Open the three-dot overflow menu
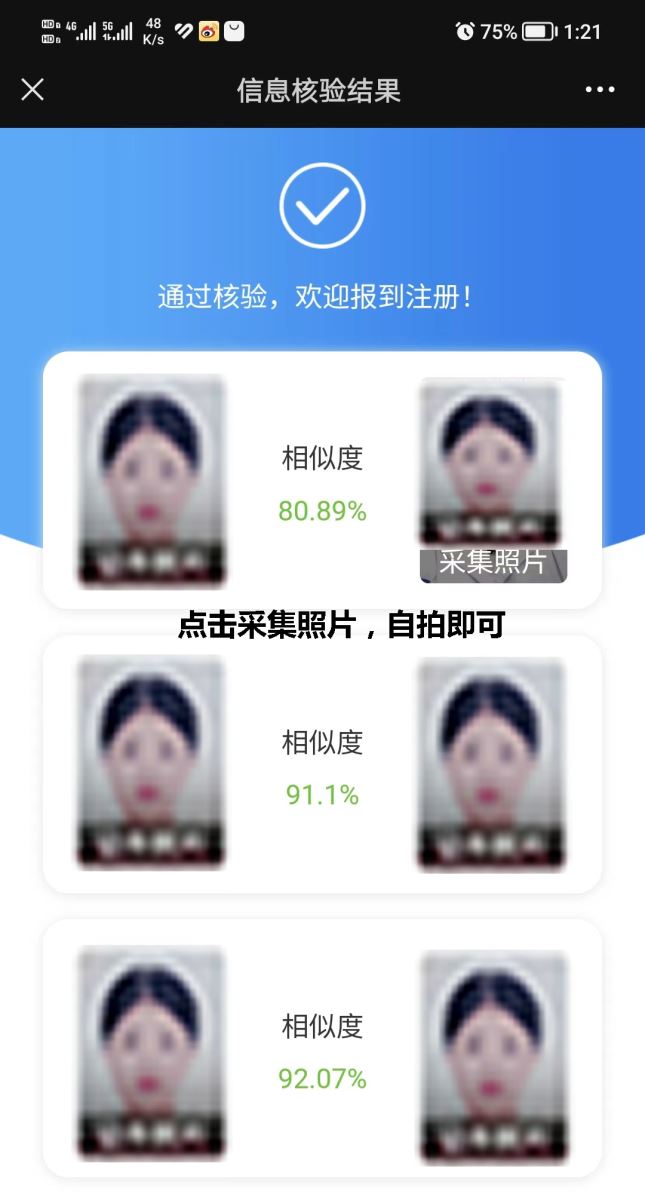The height and width of the screenshot is (1200, 645). coord(600,90)
